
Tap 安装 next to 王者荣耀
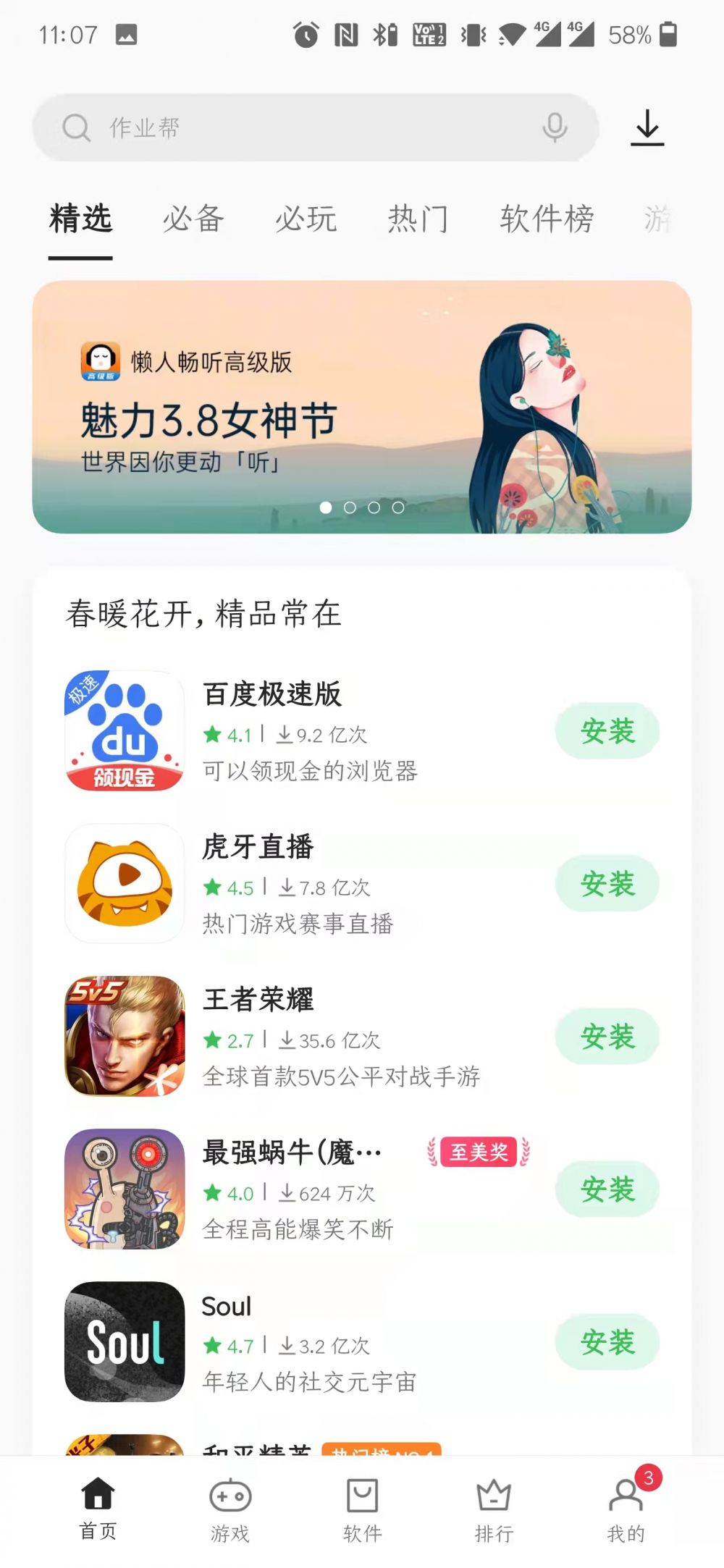click(x=607, y=1037)
